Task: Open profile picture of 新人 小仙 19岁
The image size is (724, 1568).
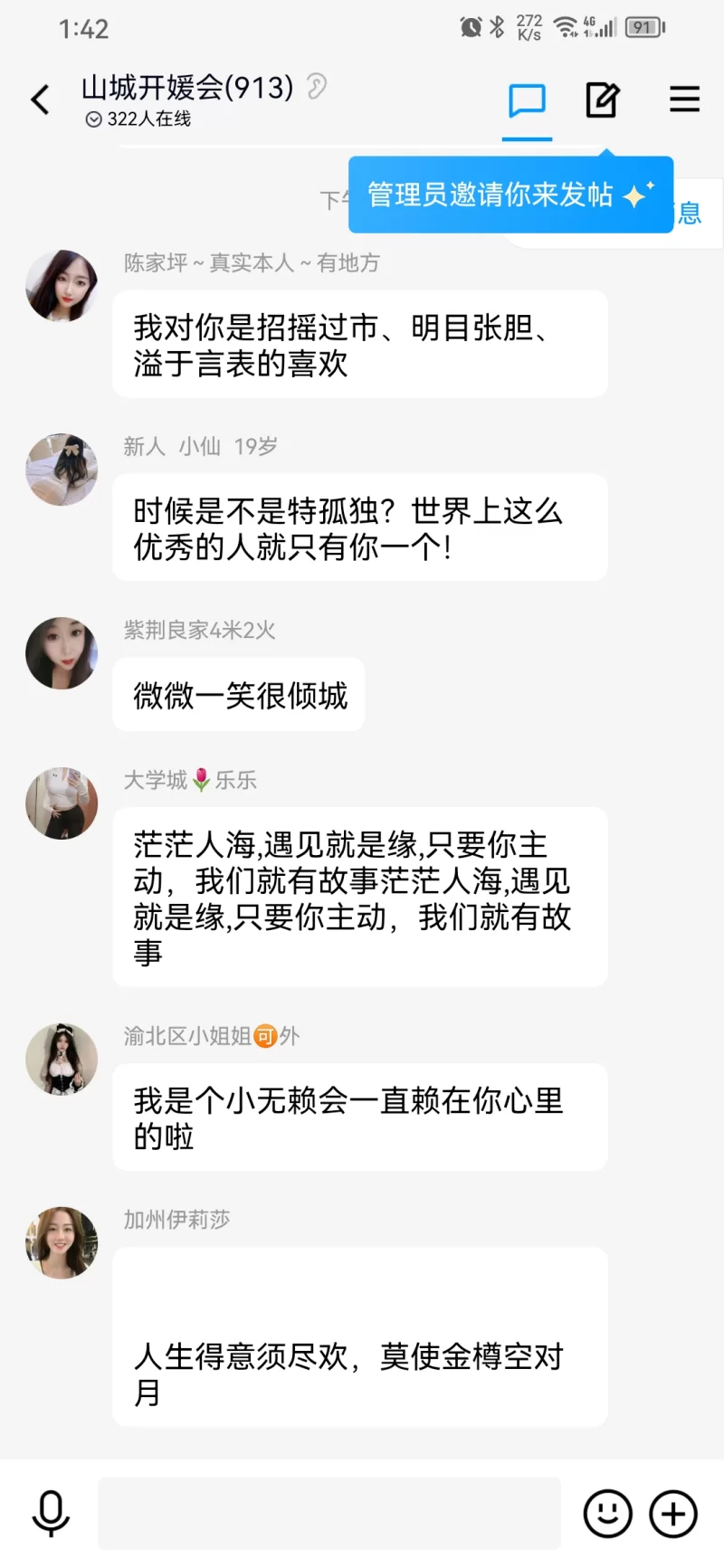Action: [62, 470]
